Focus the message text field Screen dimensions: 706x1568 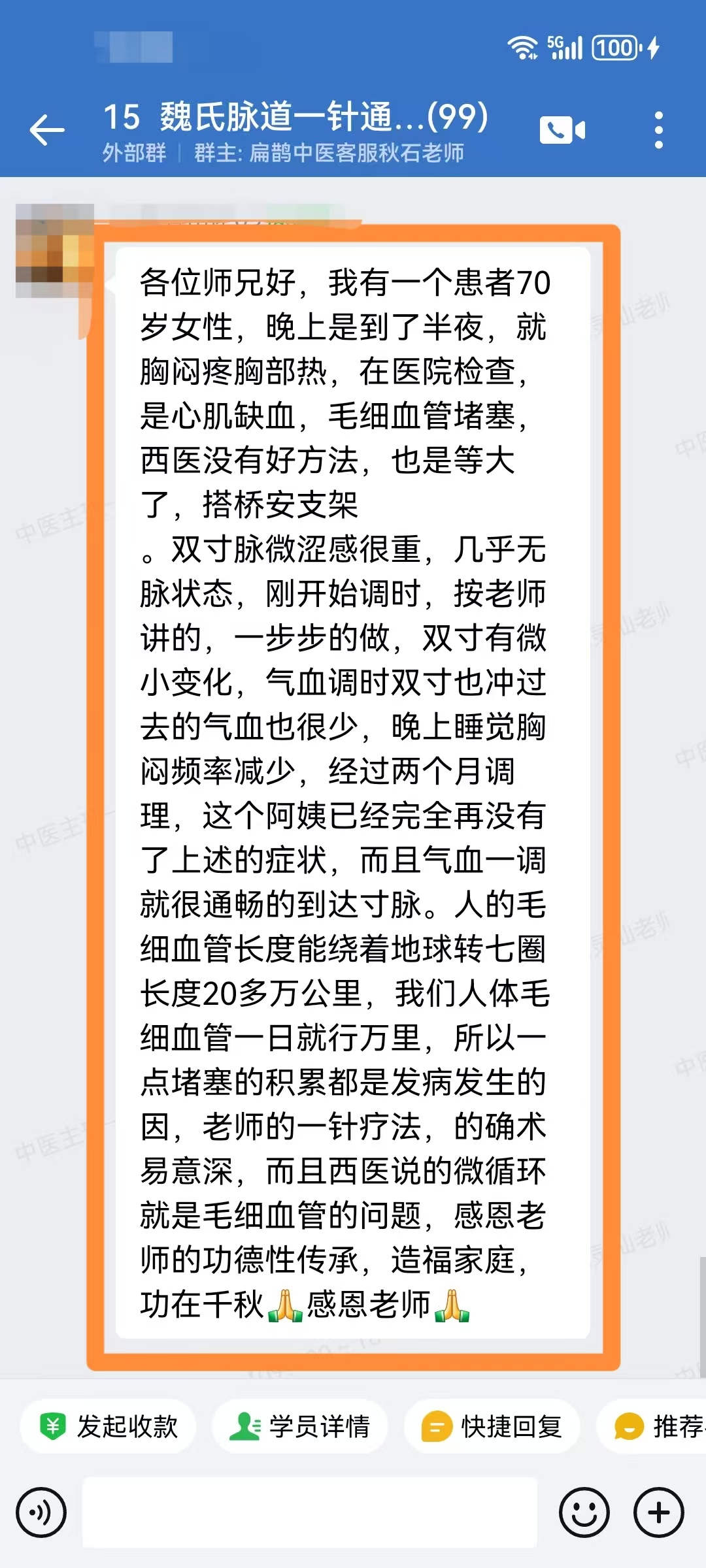pyautogui.click(x=309, y=1512)
